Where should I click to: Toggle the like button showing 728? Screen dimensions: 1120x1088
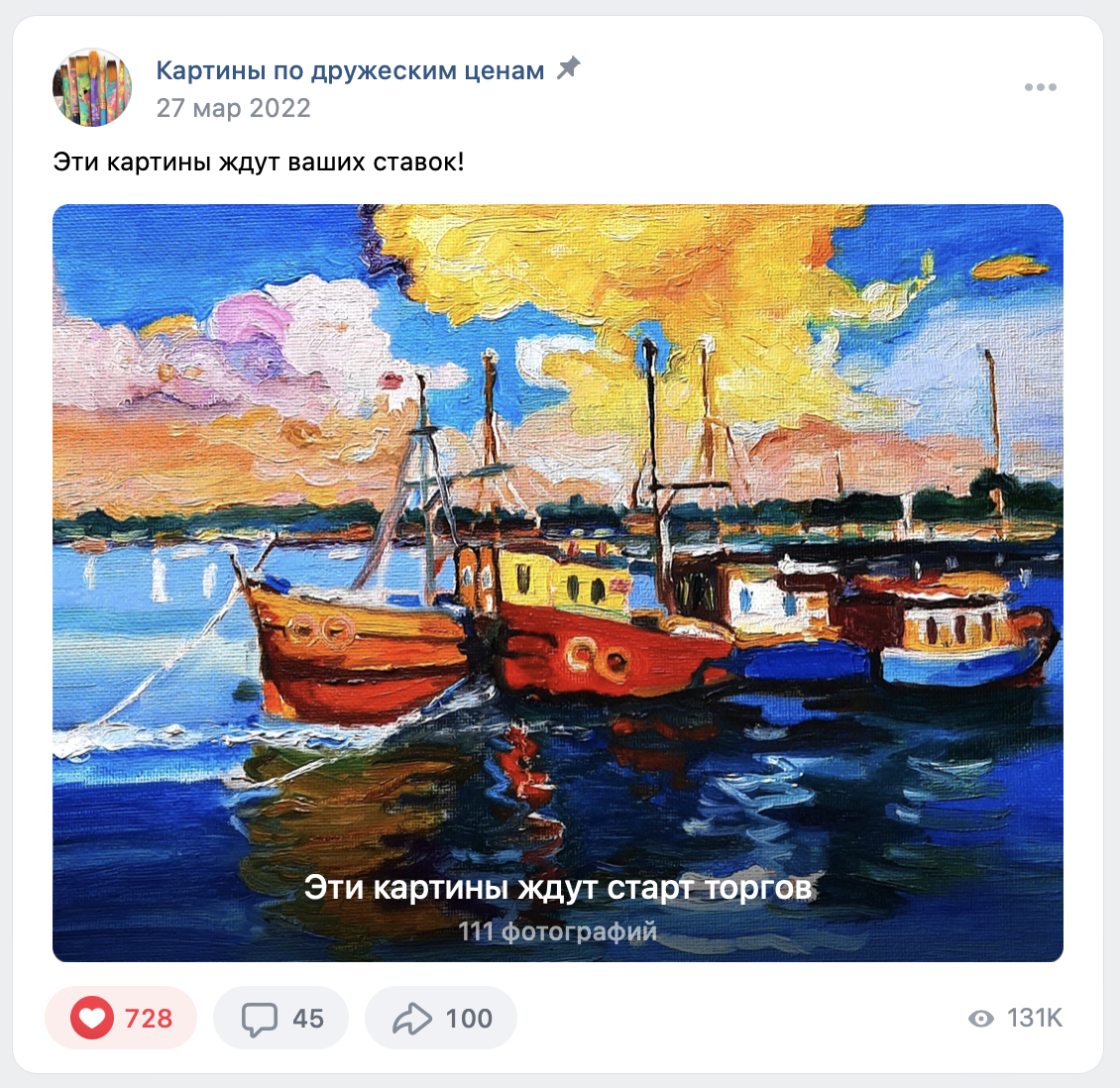[121, 1018]
